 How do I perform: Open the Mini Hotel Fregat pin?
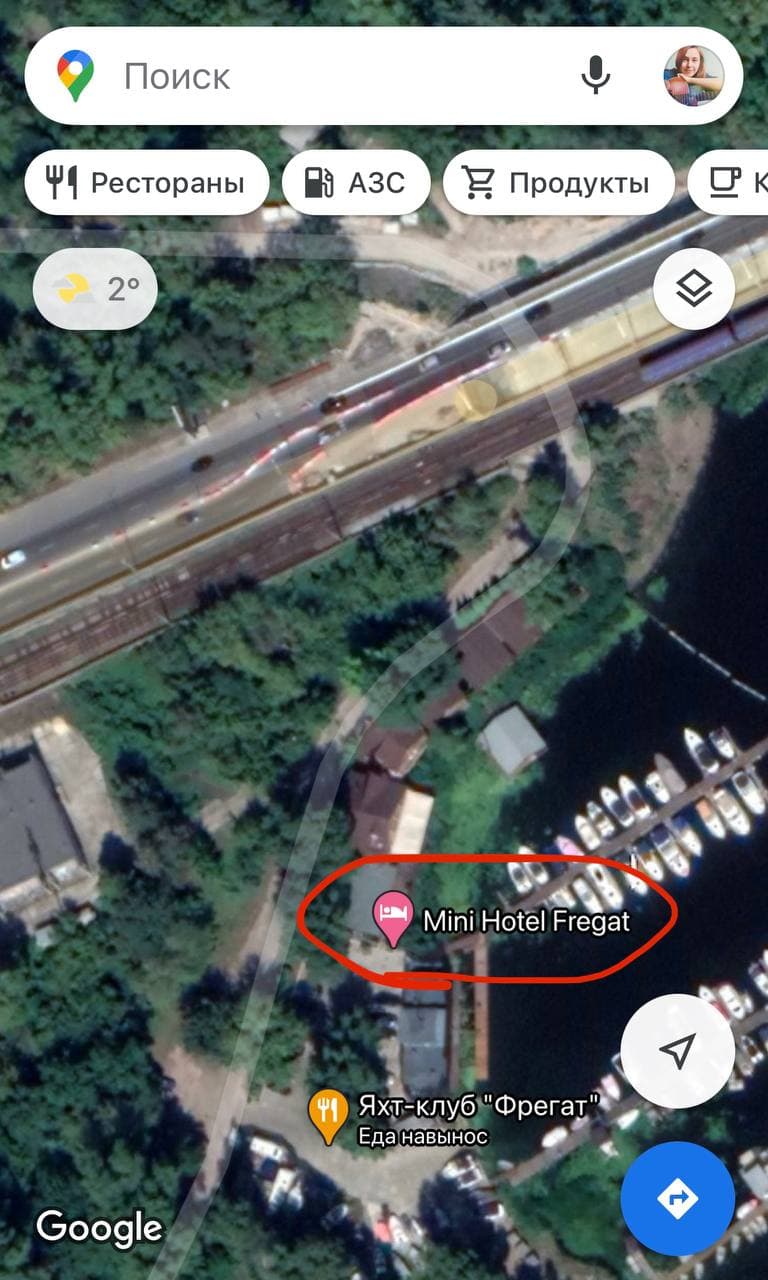pyautogui.click(x=393, y=916)
